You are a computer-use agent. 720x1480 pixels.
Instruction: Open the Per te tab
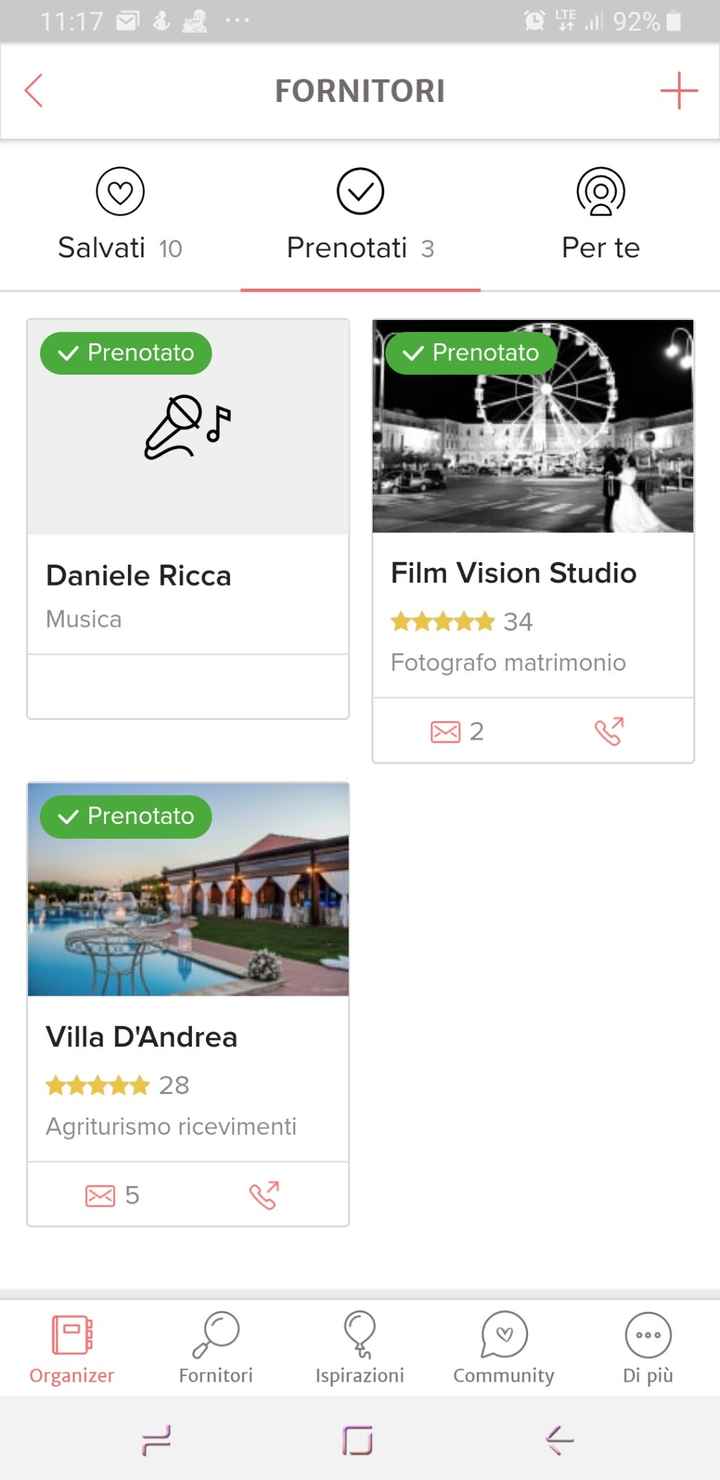(600, 216)
